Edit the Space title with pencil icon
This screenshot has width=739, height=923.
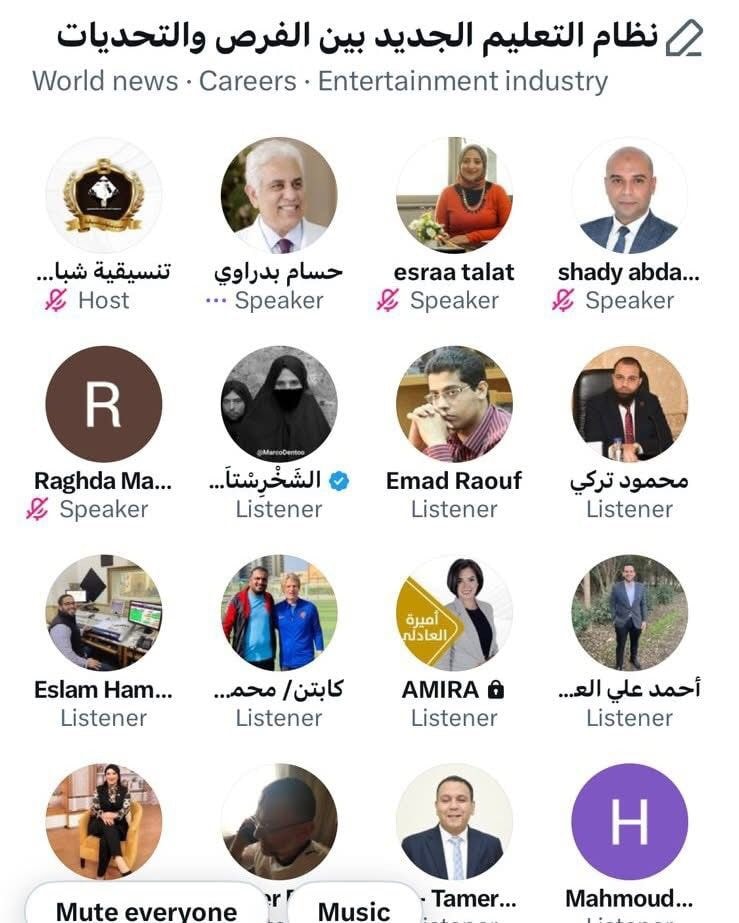(685, 38)
